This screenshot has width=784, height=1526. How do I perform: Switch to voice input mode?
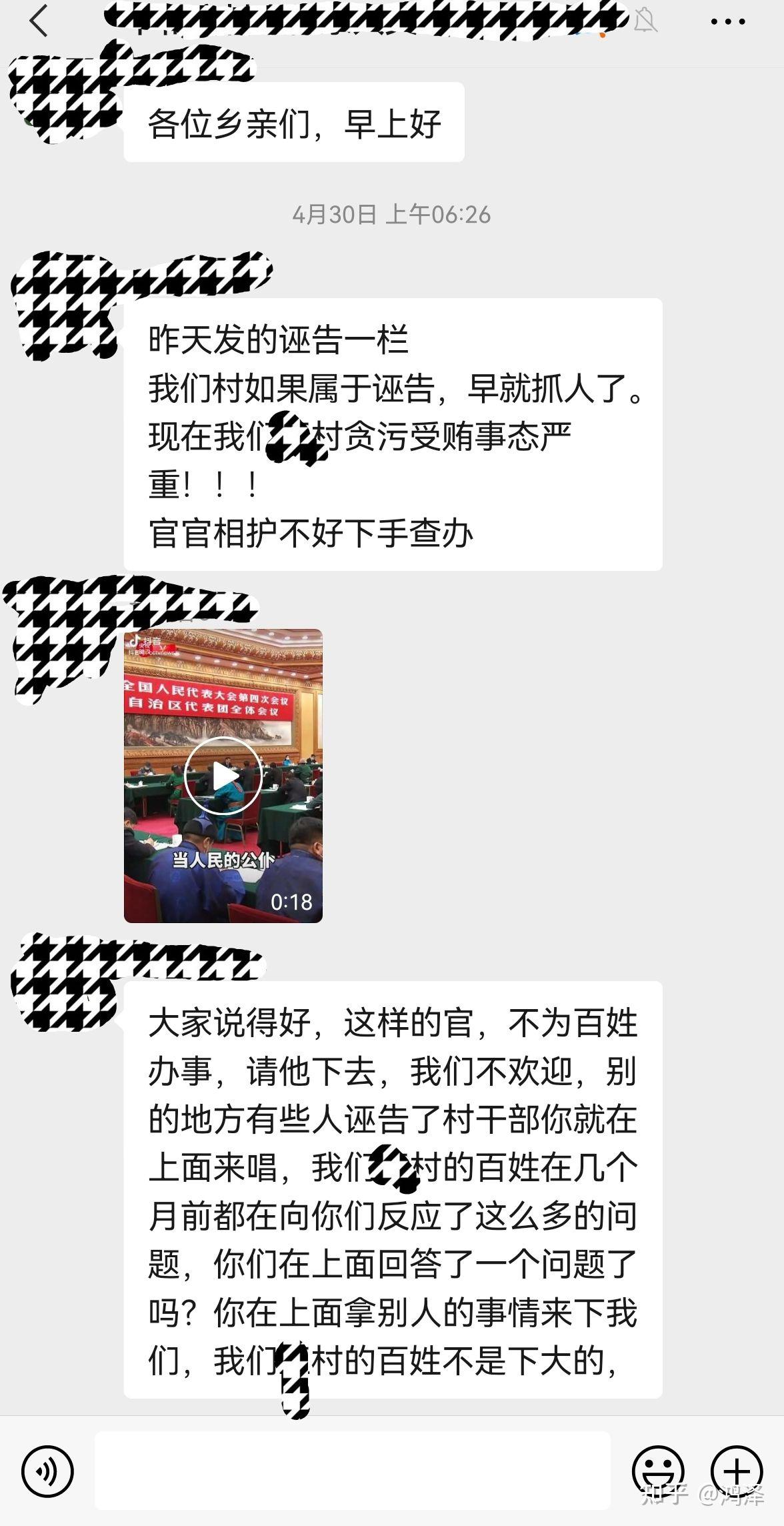[x=47, y=1471]
